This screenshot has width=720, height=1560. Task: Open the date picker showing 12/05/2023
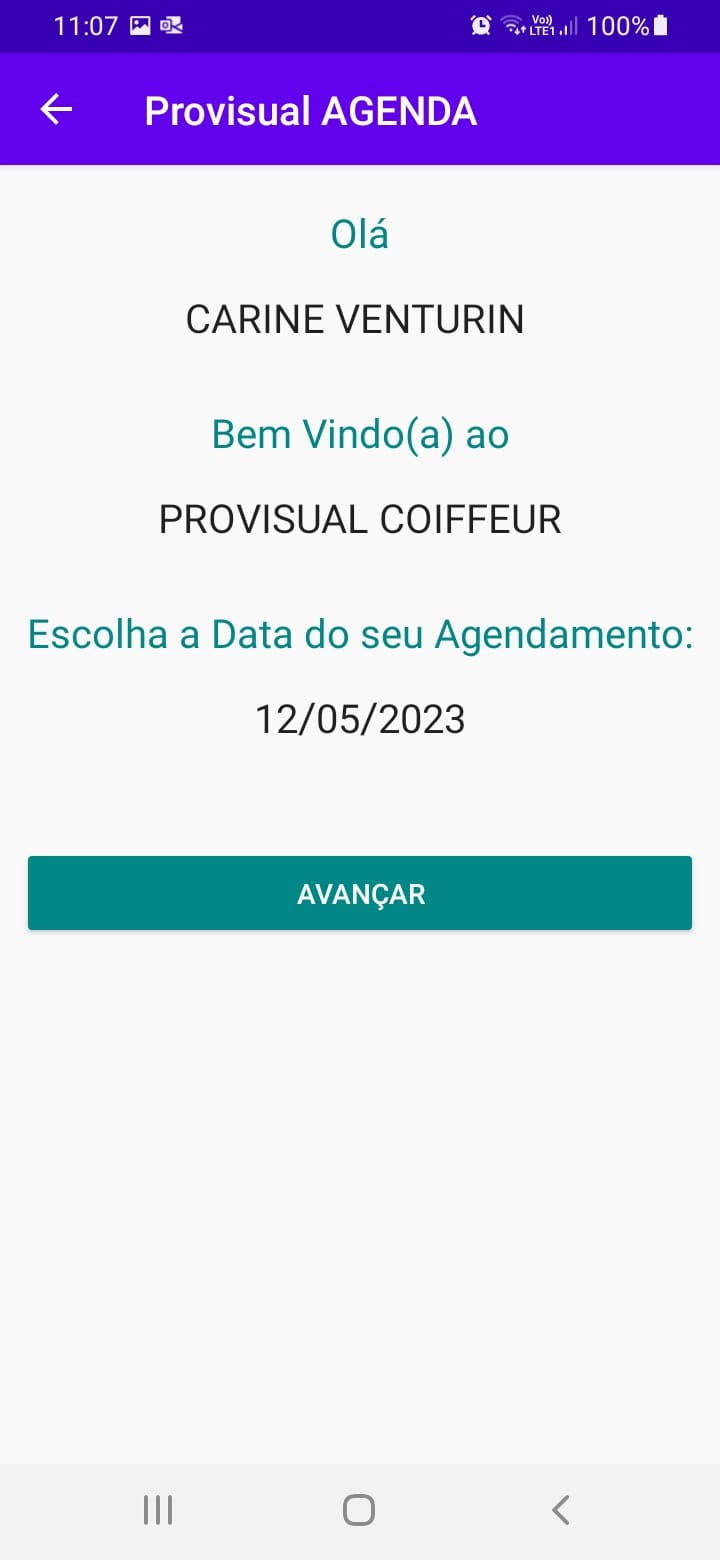tap(360, 719)
